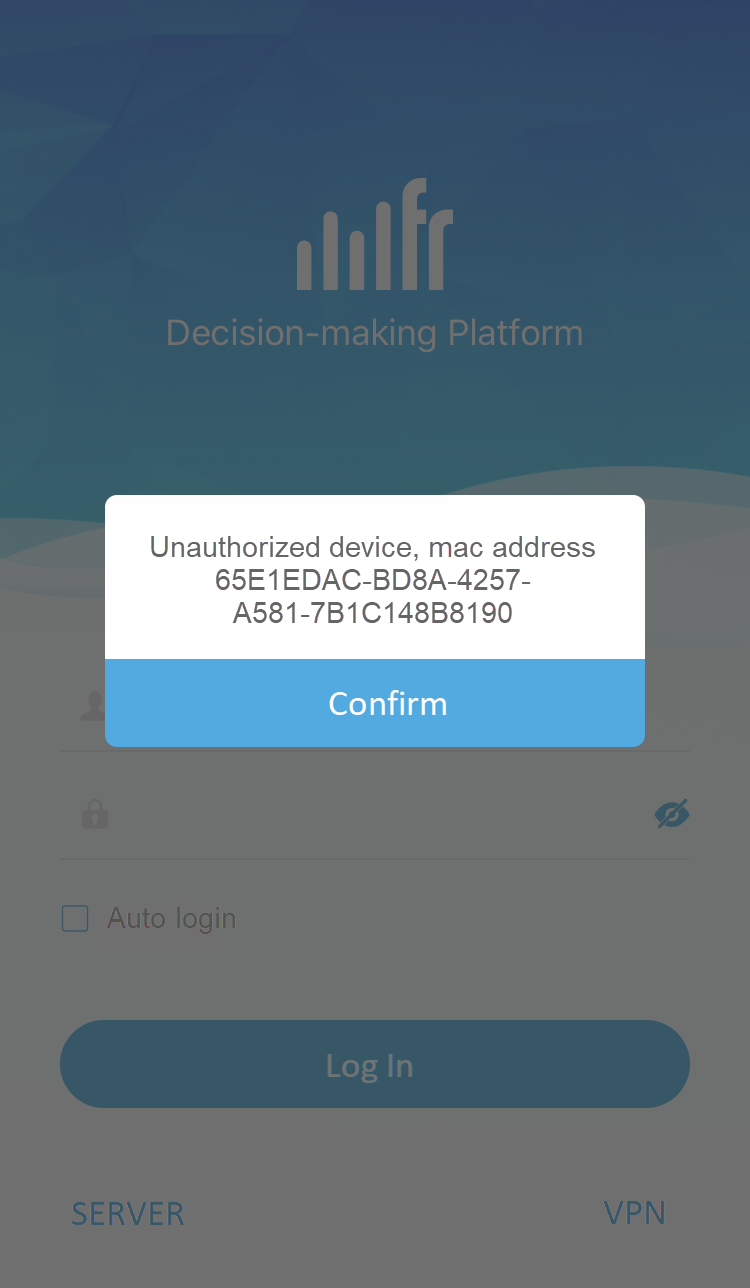Click the Decision-making Platform logo graphic
This screenshot has width=750, height=1288.
[374, 235]
